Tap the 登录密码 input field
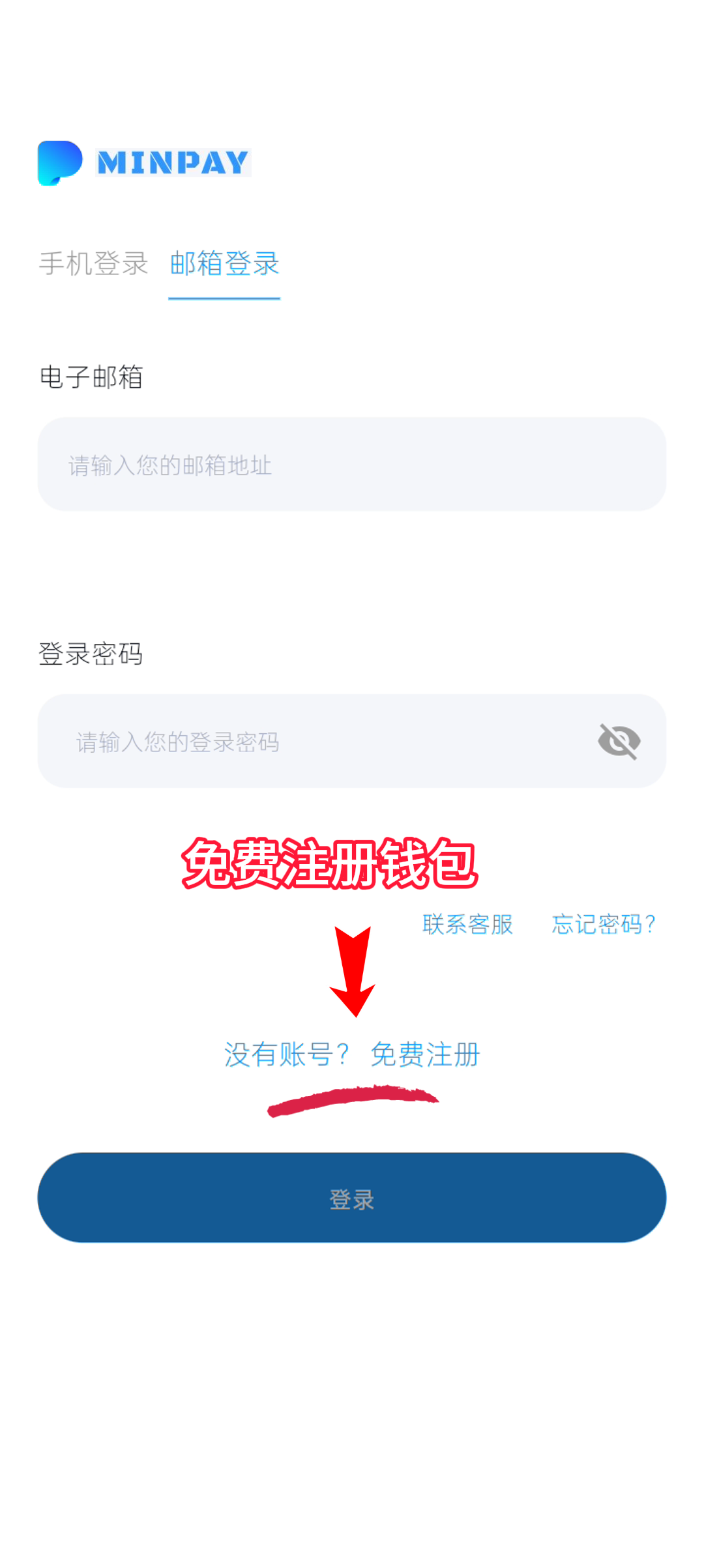704x1568 pixels. pos(313,742)
